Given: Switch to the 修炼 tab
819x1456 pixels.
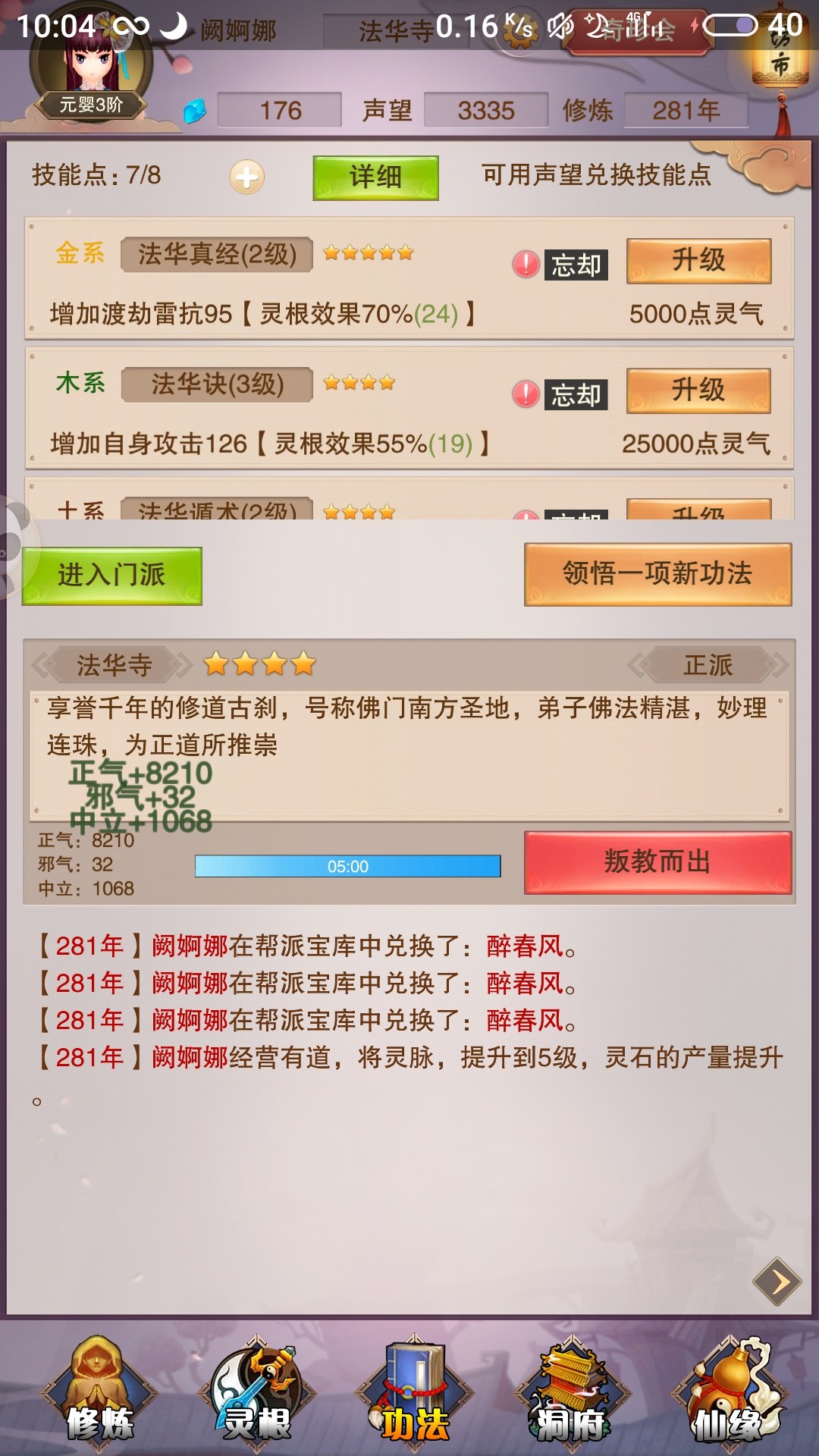Looking at the screenshot, I should (x=99, y=1395).
